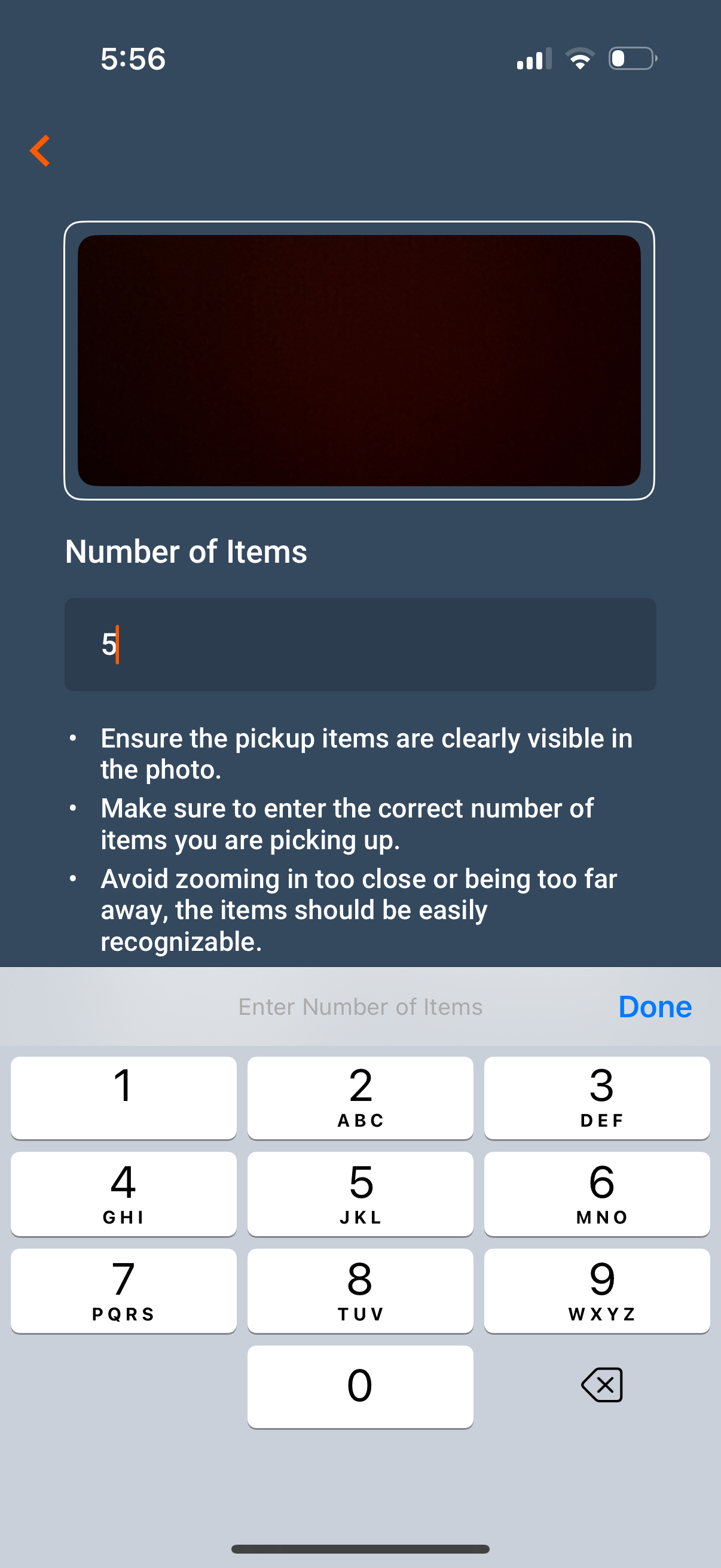Enter digit 2 on the keypad
This screenshot has height=1568, width=721.
click(x=360, y=1097)
